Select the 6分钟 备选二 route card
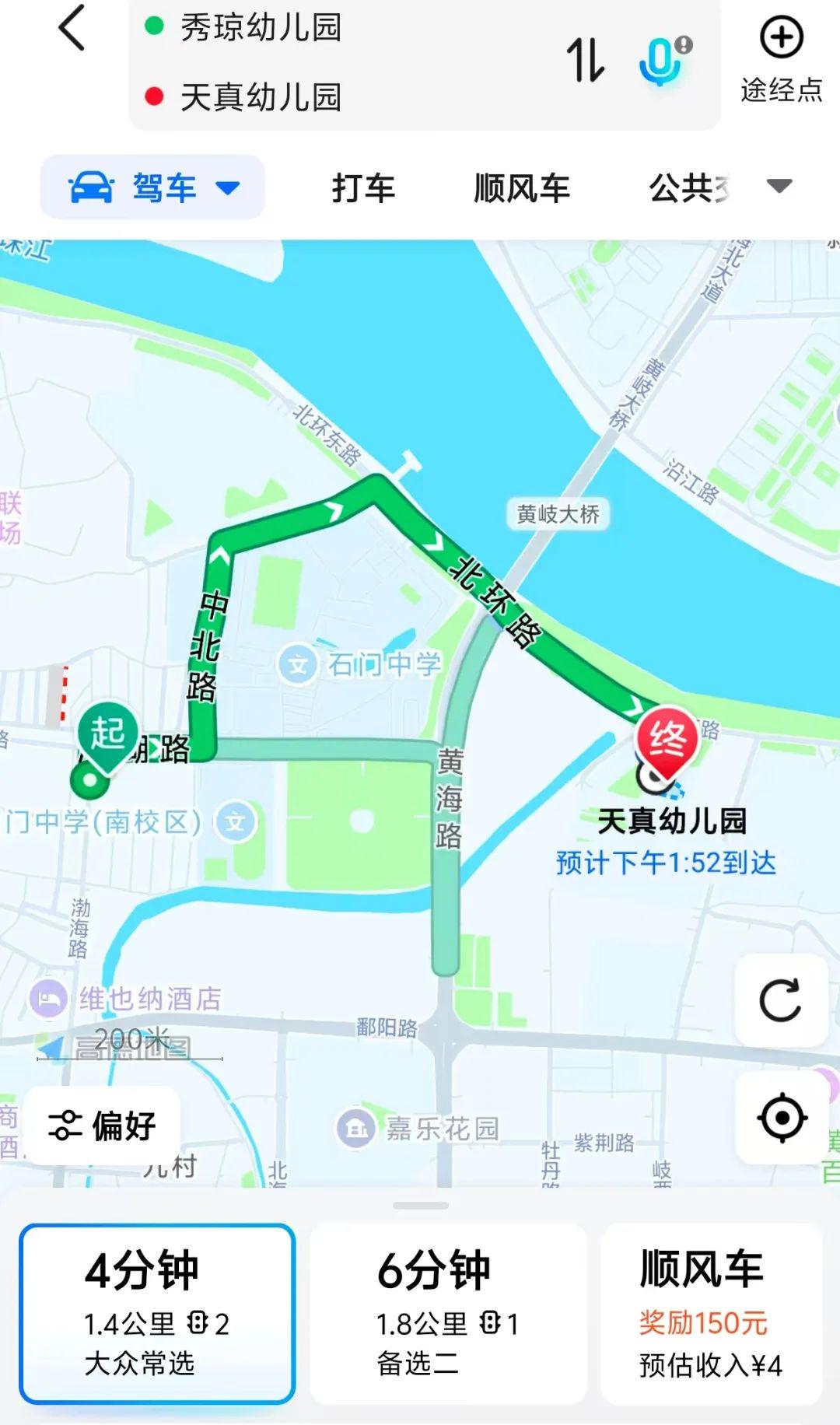The height and width of the screenshot is (1425, 840). (x=448, y=1313)
